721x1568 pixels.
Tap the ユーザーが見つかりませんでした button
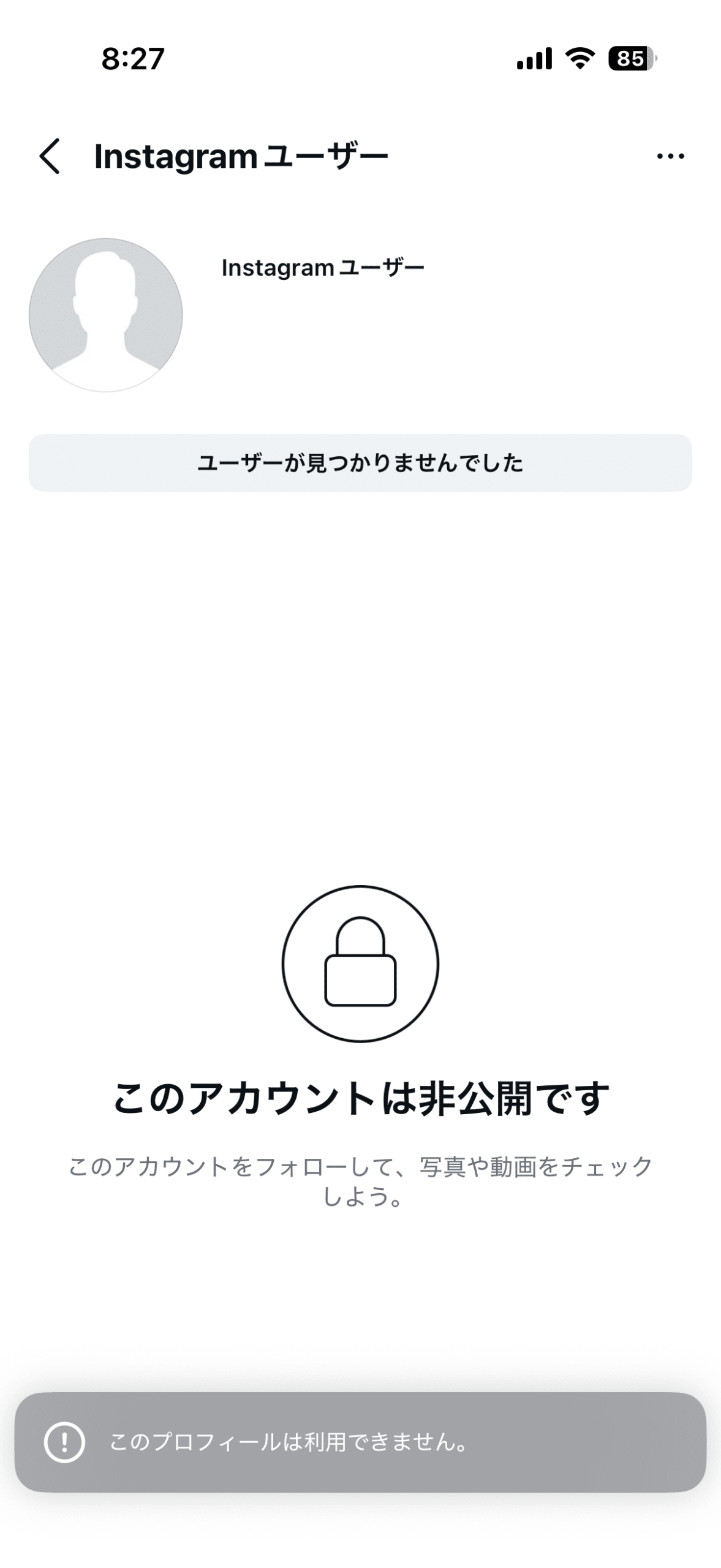360,463
